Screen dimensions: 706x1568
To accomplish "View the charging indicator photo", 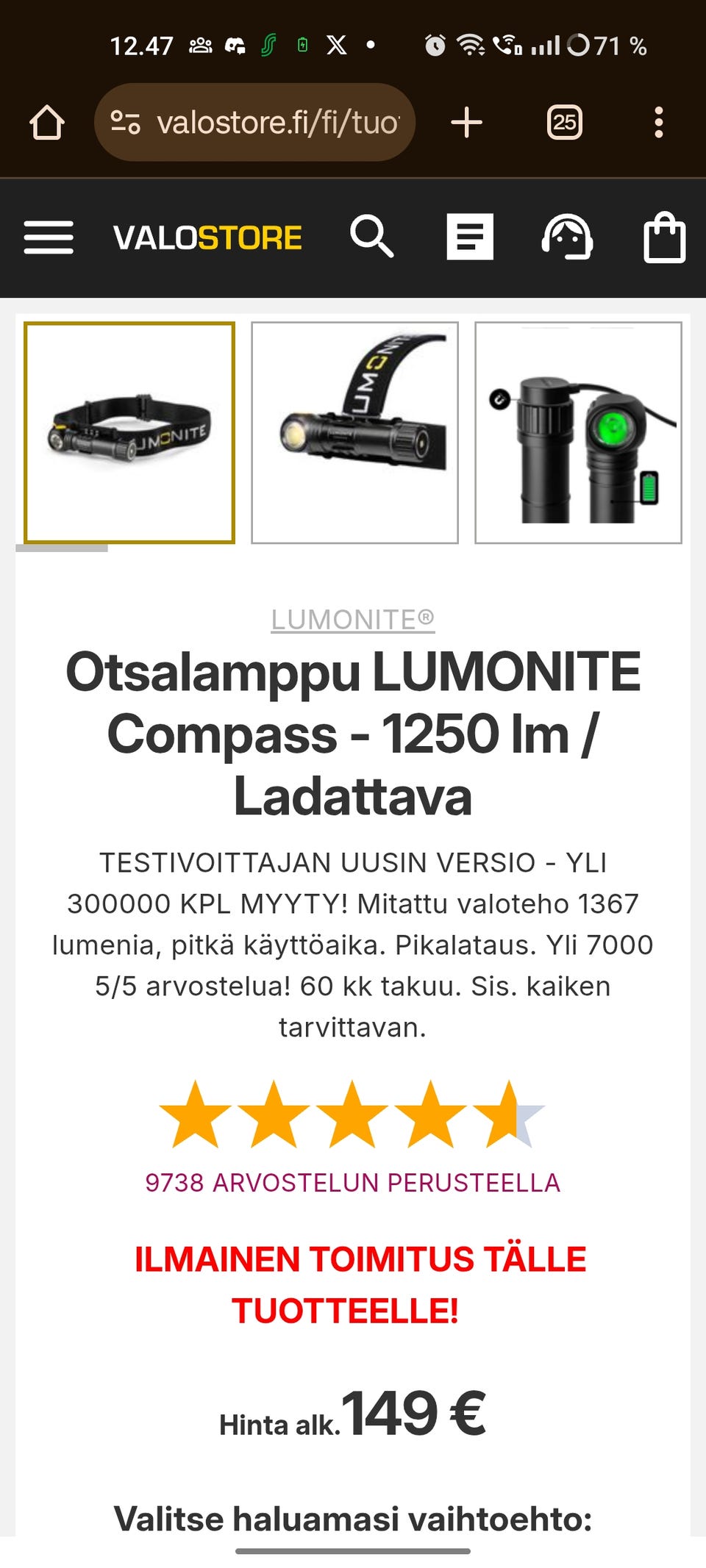I will [578, 433].
